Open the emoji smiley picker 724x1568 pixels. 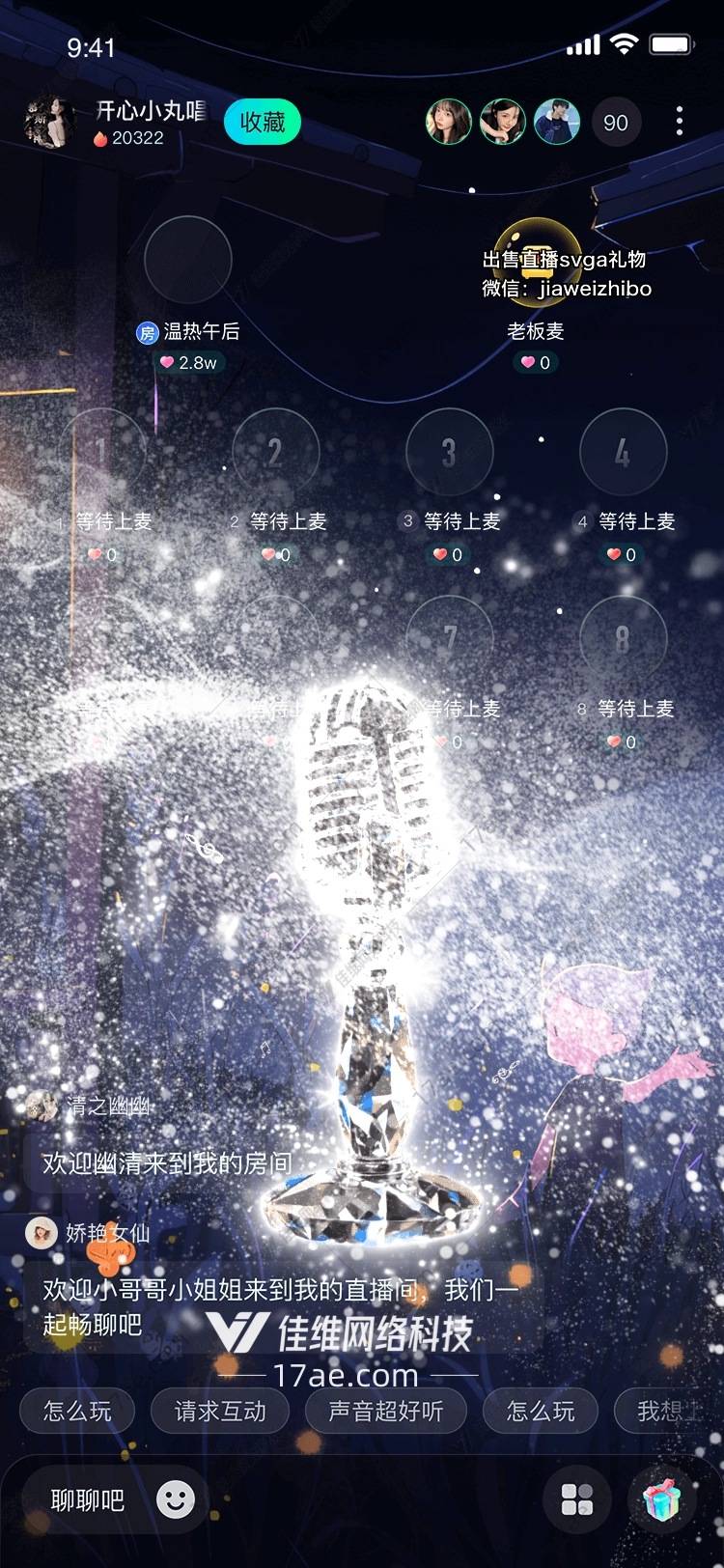(x=176, y=1500)
